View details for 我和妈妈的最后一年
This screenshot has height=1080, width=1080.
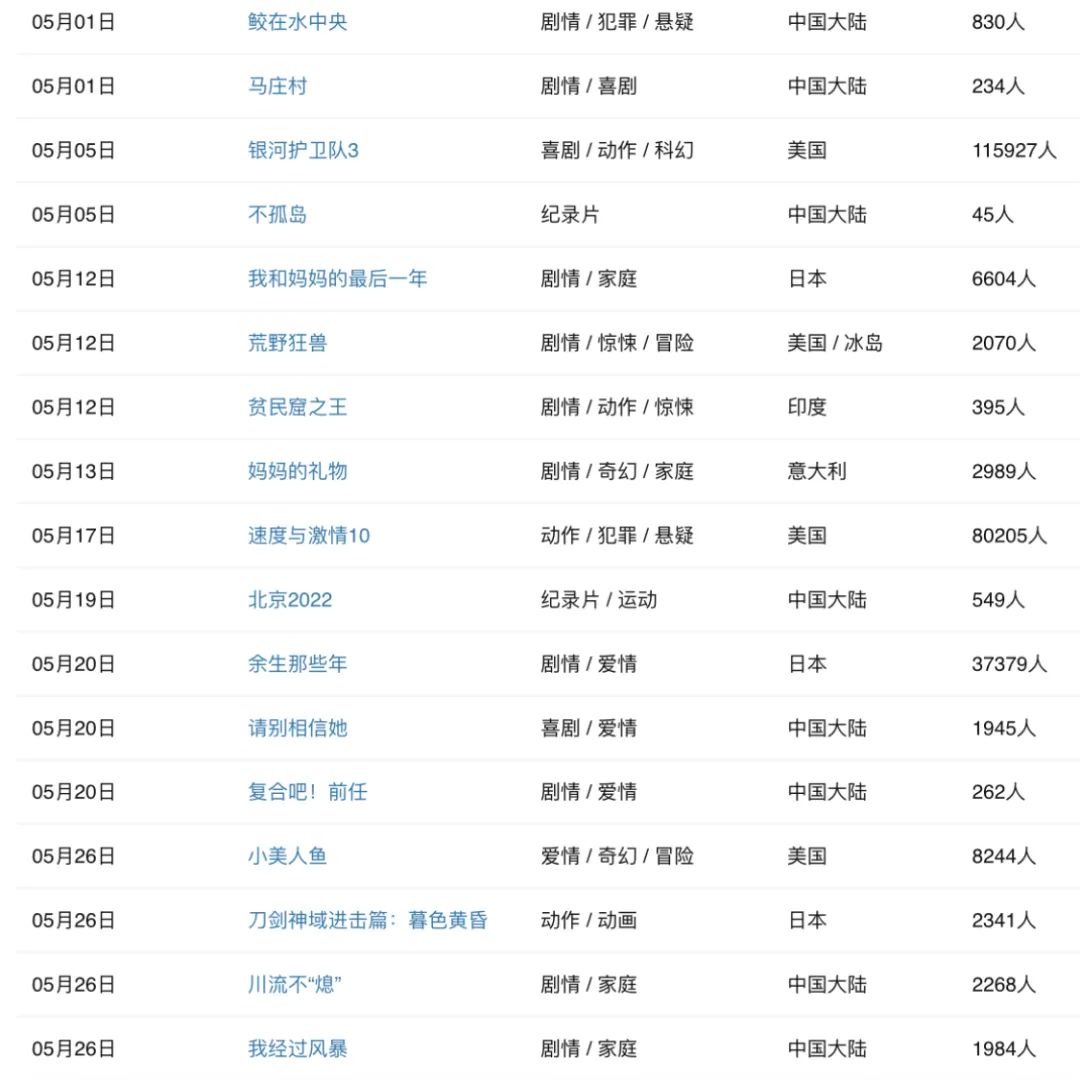[338, 278]
